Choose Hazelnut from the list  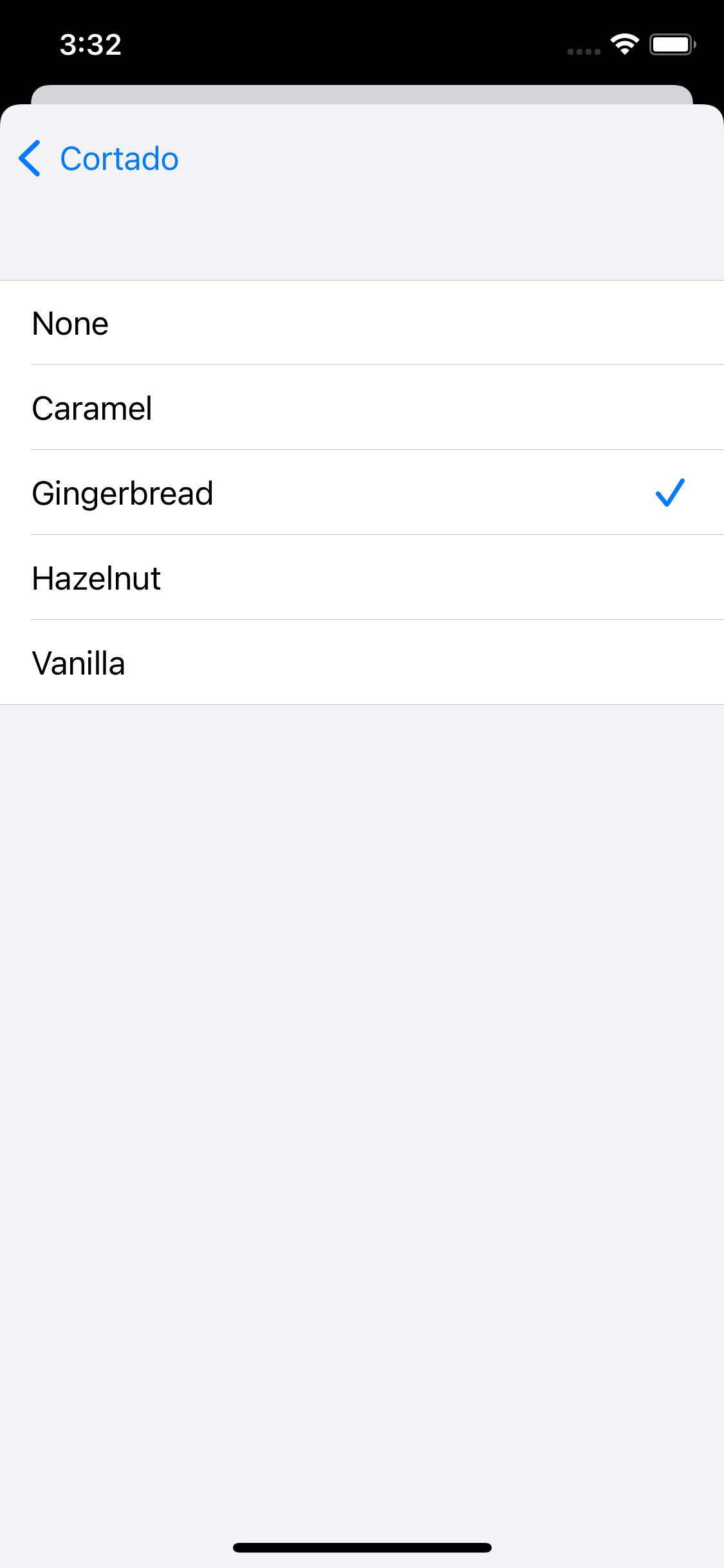[x=362, y=578]
